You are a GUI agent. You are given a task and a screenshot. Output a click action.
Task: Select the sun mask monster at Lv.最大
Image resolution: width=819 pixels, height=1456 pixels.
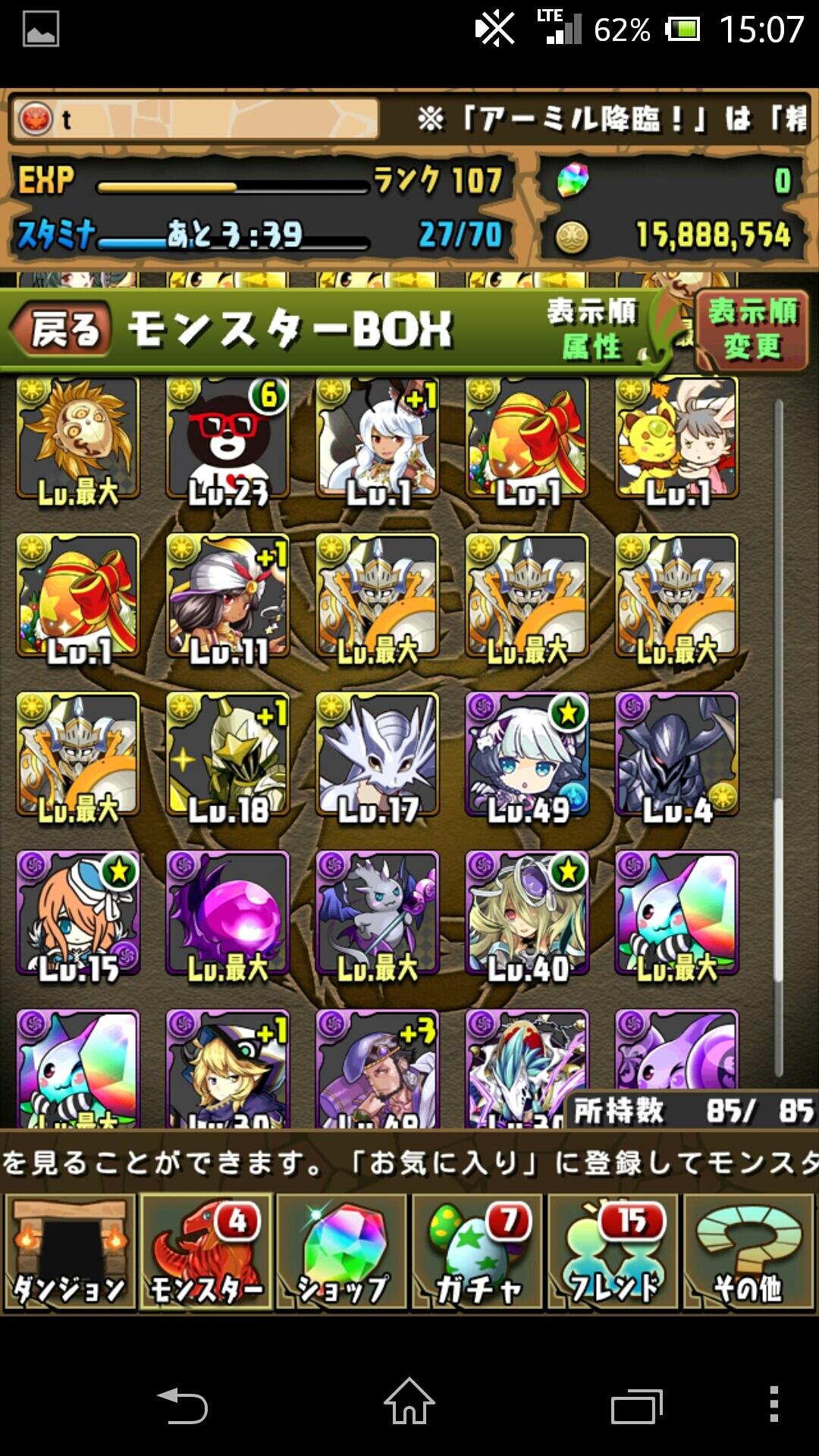tap(78, 438)
